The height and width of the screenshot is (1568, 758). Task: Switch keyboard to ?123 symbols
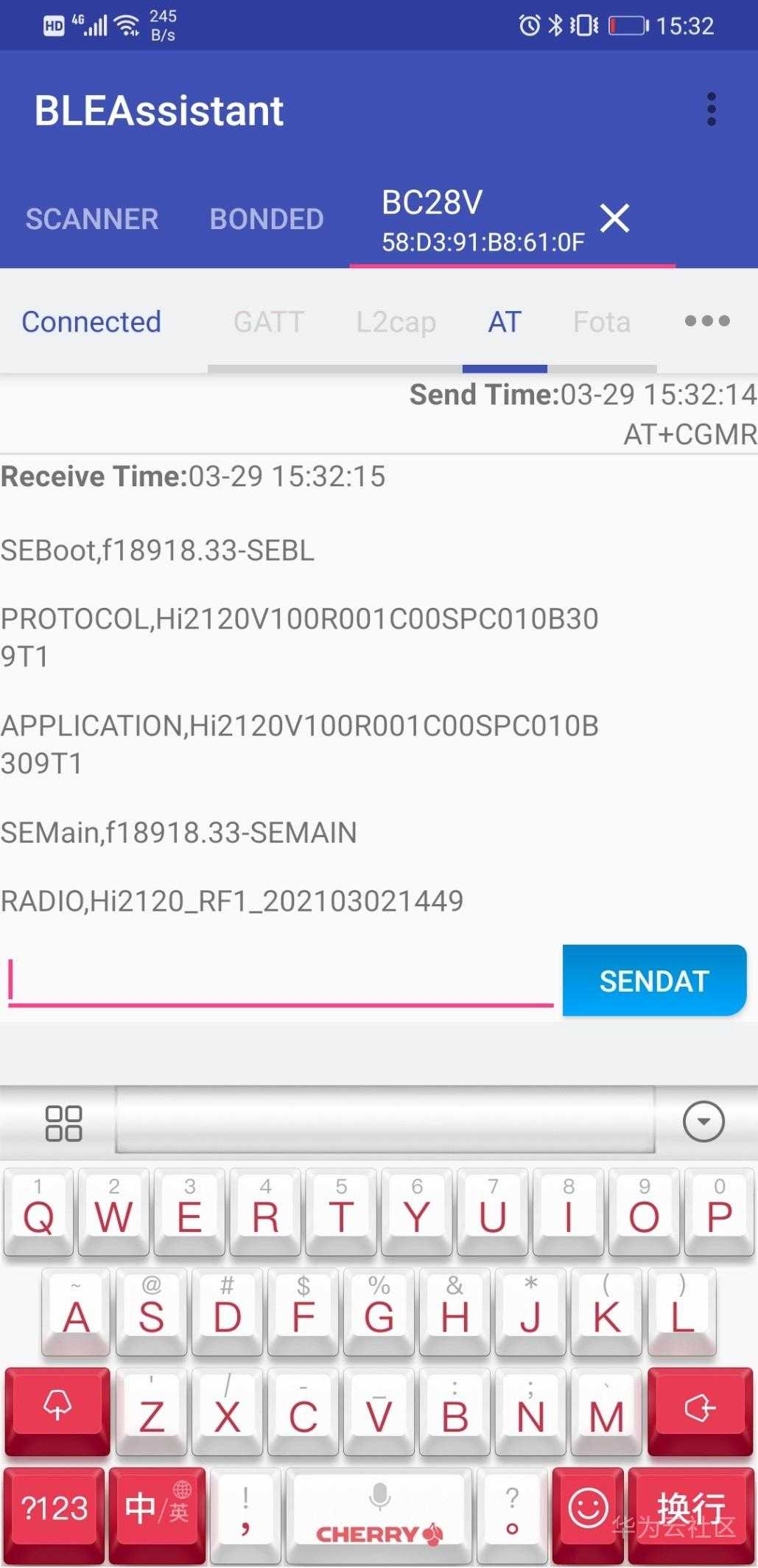point(55,1508)
